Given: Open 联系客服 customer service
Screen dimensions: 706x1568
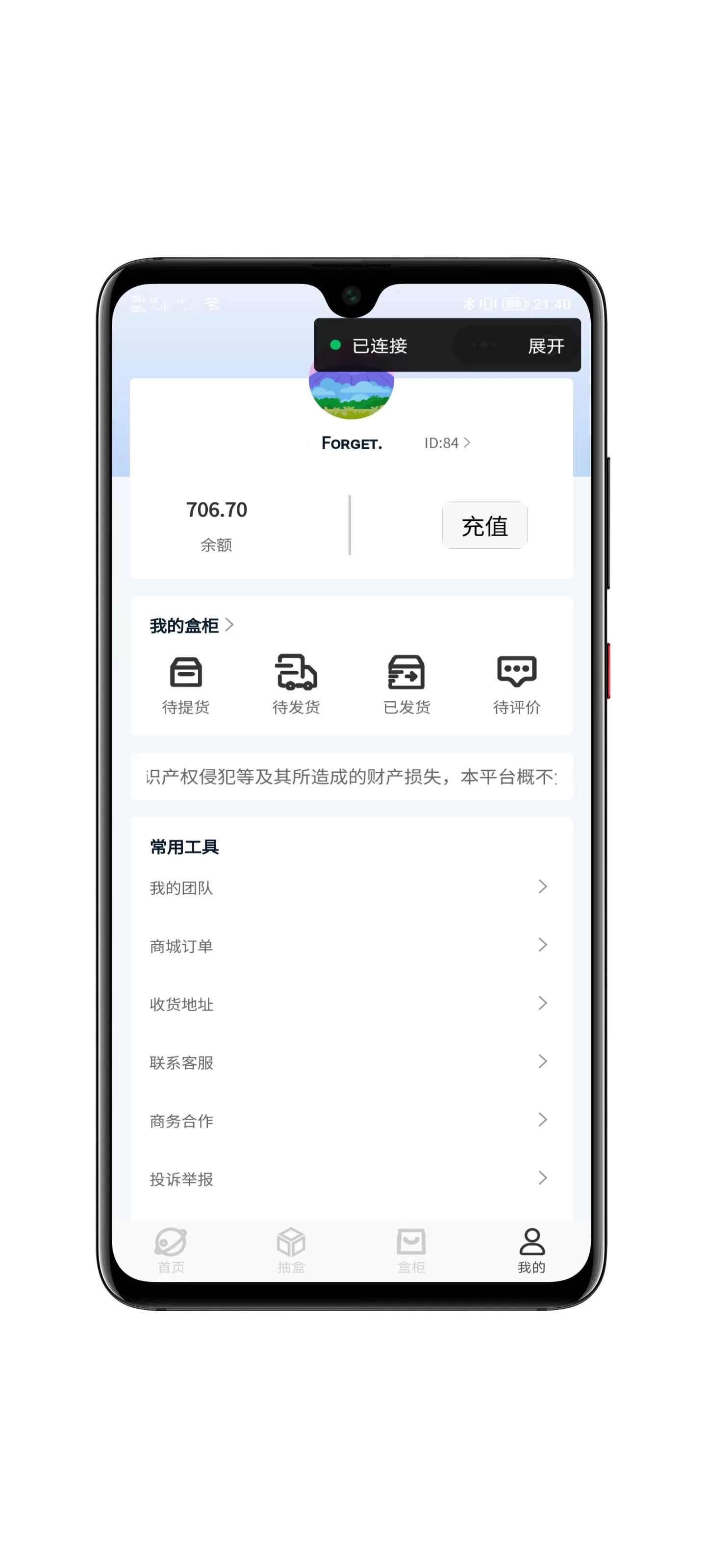Looking at the screenshot, I should [x=350, y=1062].
